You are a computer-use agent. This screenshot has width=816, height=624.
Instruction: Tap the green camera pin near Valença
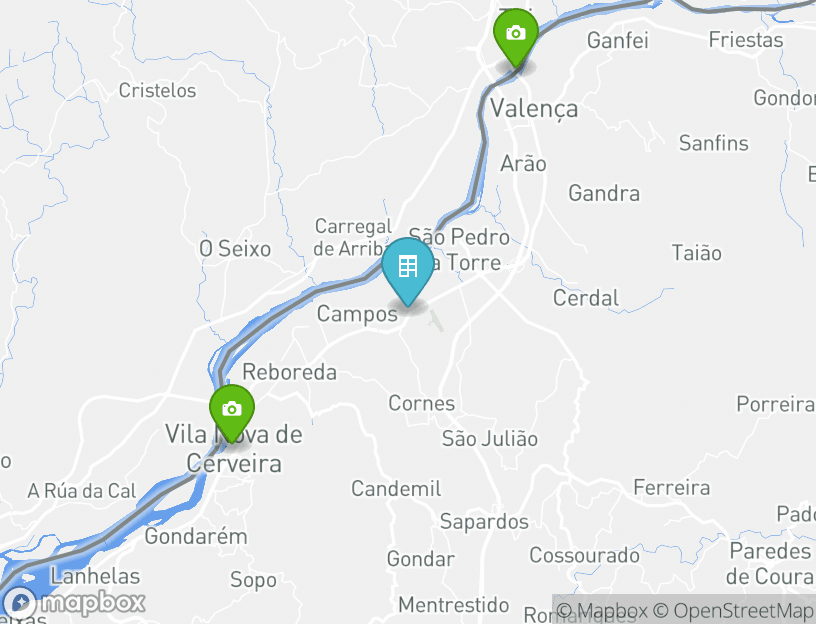point(515,36)
